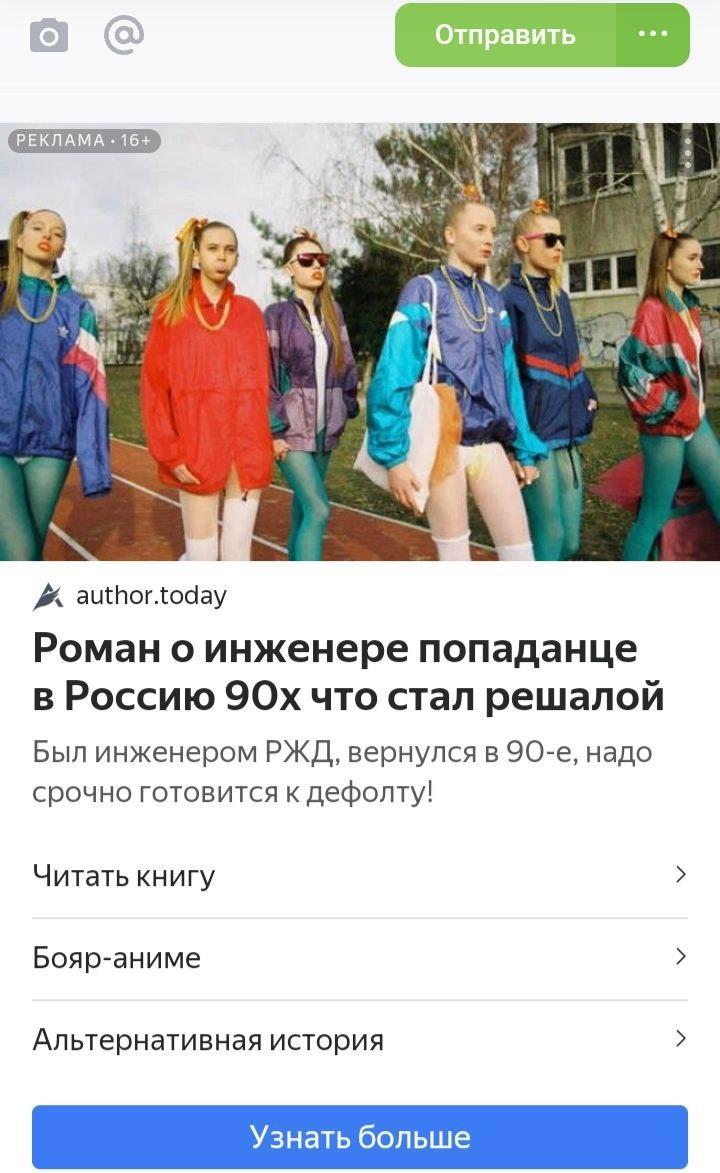Screen dimensions: 720x1173
Task: Tap the blue Узнать больше button
Action: click(360, 1137)
